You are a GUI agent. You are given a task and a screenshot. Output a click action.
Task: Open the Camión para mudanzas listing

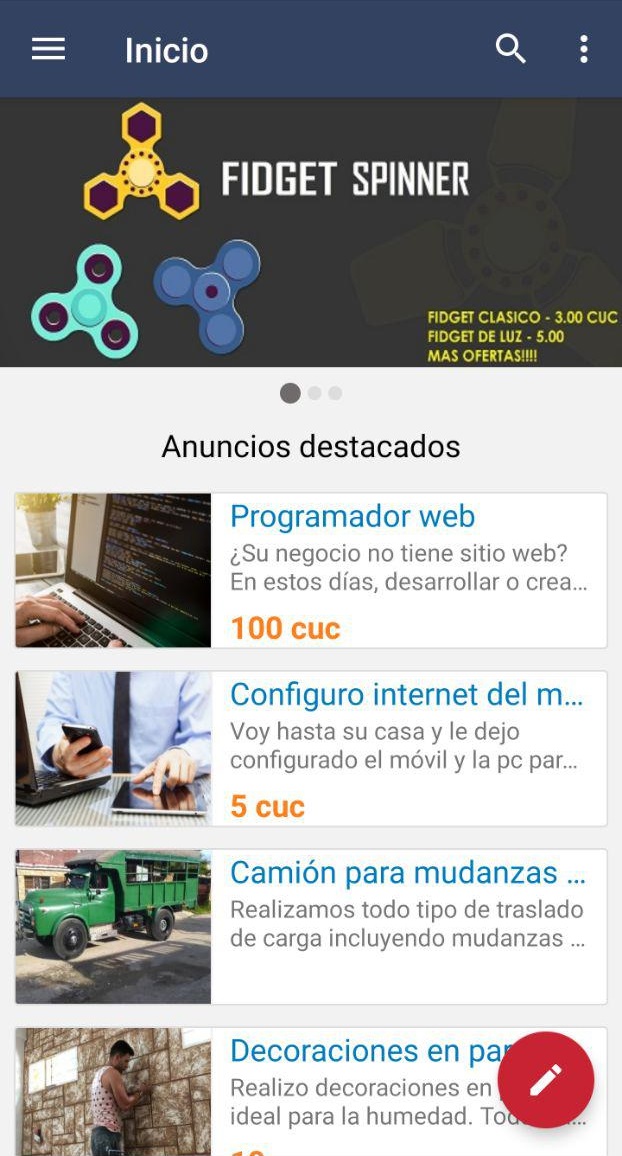pyautogui.click(x=311, y=926)
